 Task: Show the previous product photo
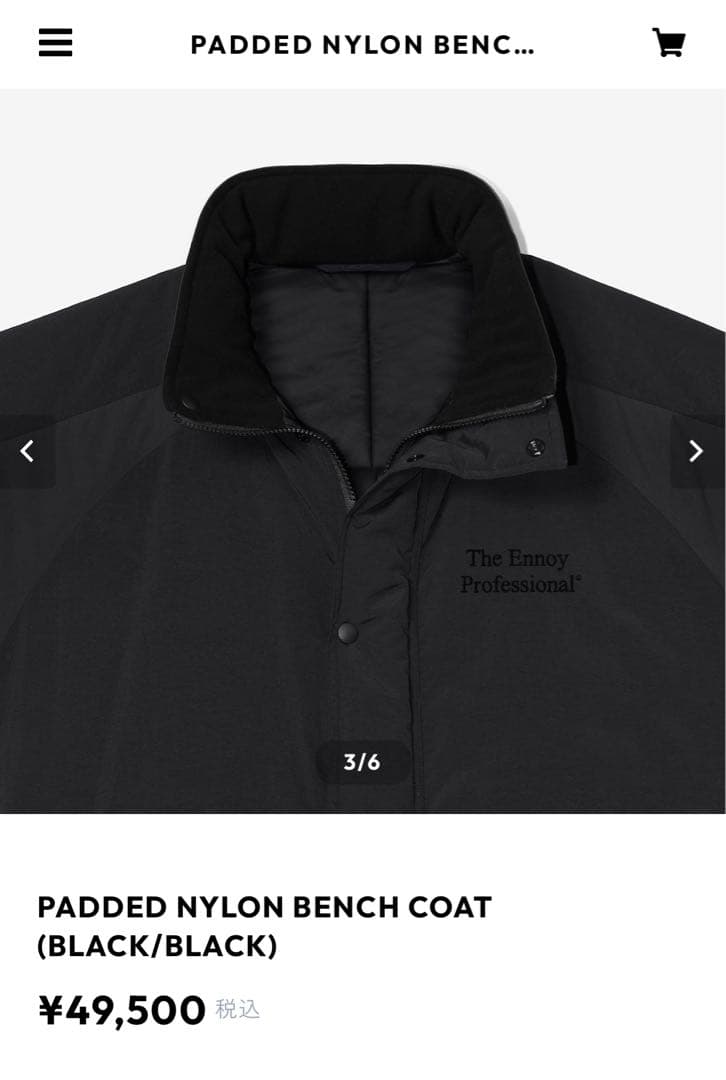click(x=27, y=451)
